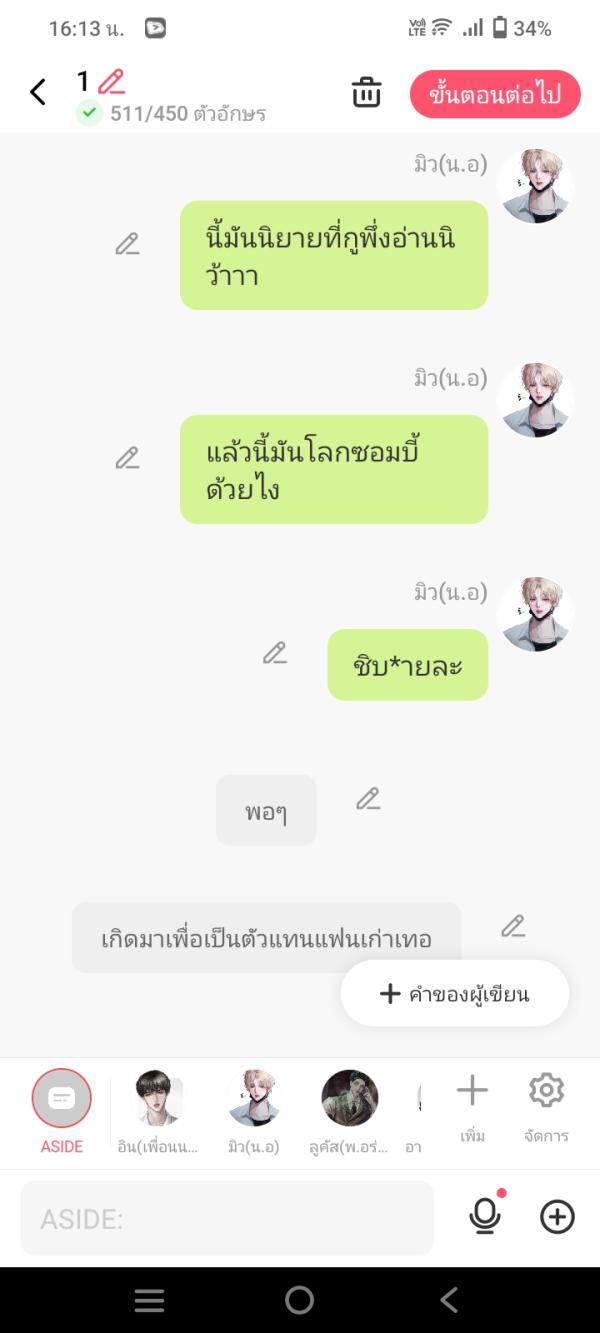
Task: Edit the message นี้มันนิยายที่กูพึ่งอ่านนิว้าาา
Action: click(127, 244)
